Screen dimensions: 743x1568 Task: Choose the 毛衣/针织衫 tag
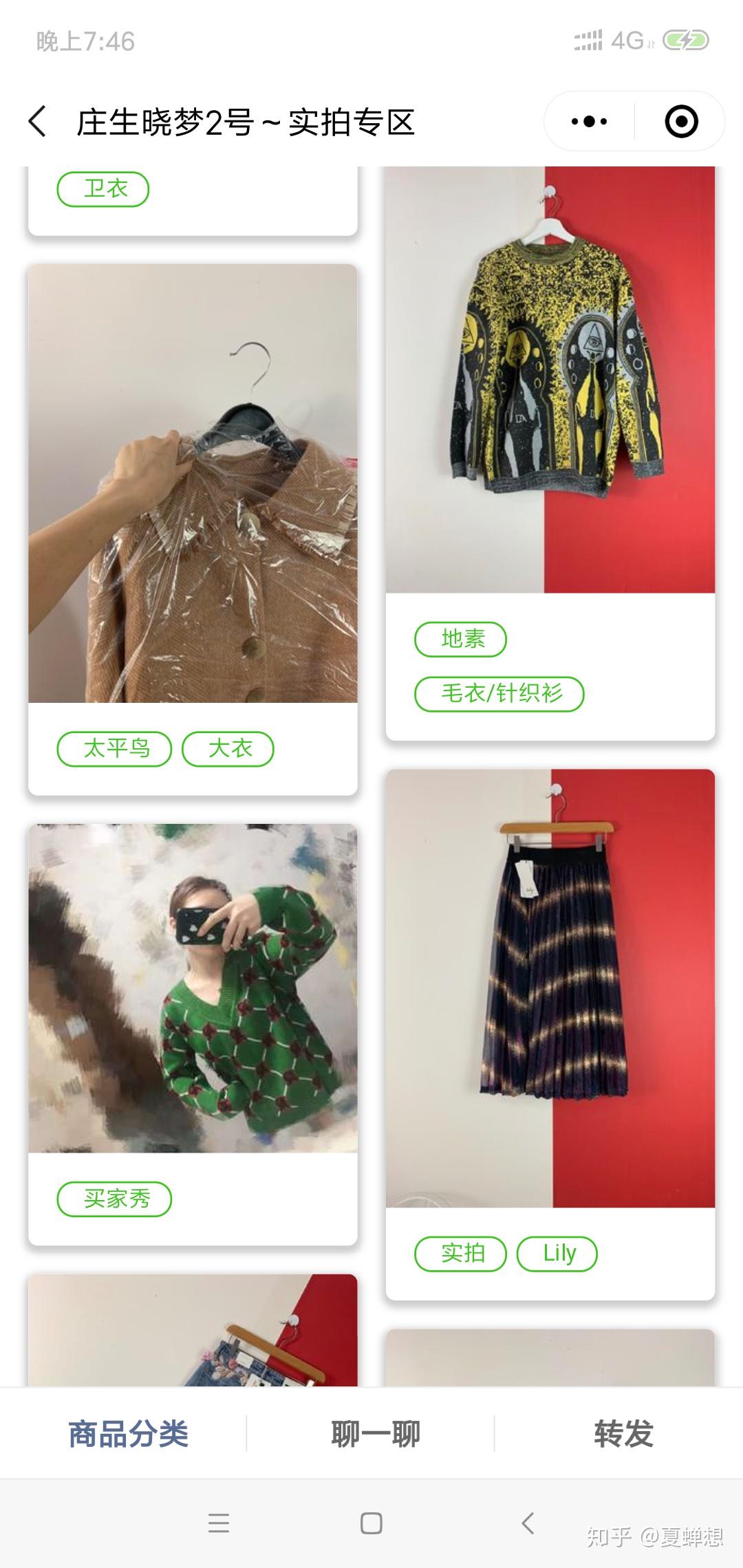[x=499, y=693]
